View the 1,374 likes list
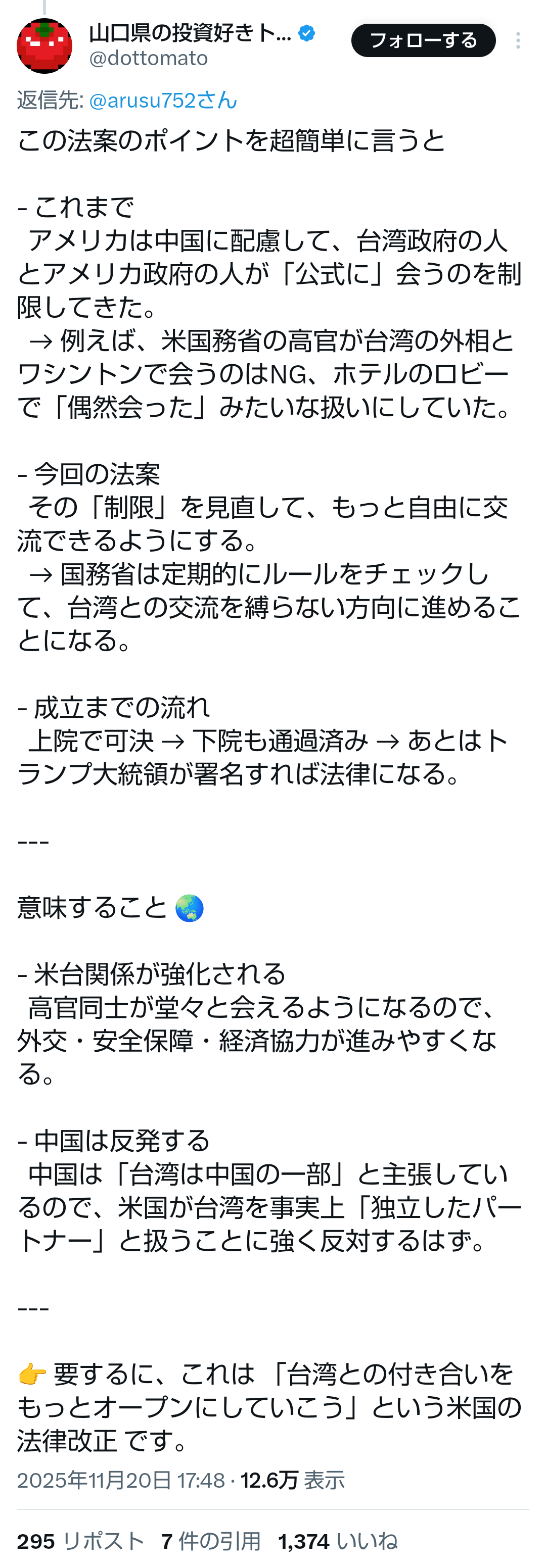Viewport: 546px width, 1568px height. click(338, 1541)
